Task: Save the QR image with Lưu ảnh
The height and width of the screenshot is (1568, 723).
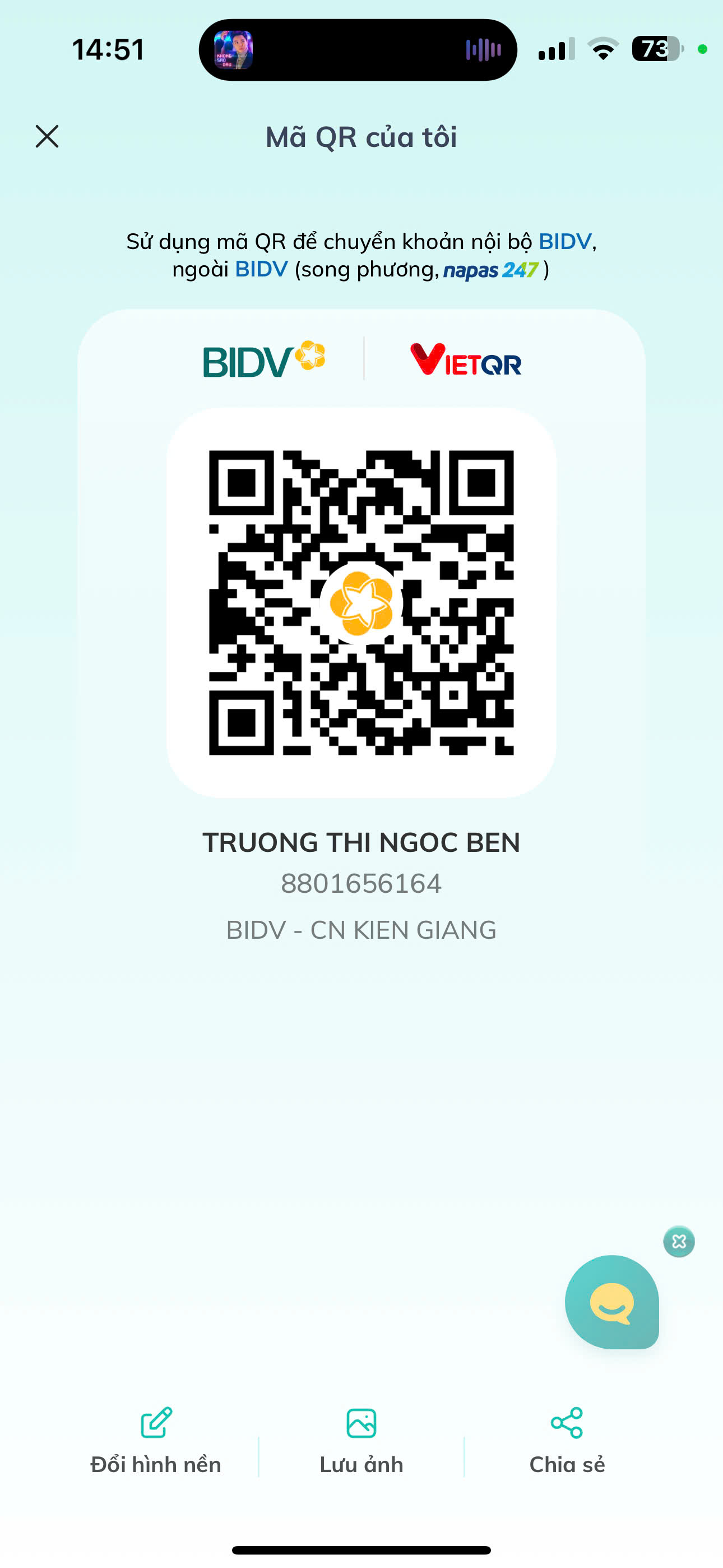Action: [x=361, y=1440]
